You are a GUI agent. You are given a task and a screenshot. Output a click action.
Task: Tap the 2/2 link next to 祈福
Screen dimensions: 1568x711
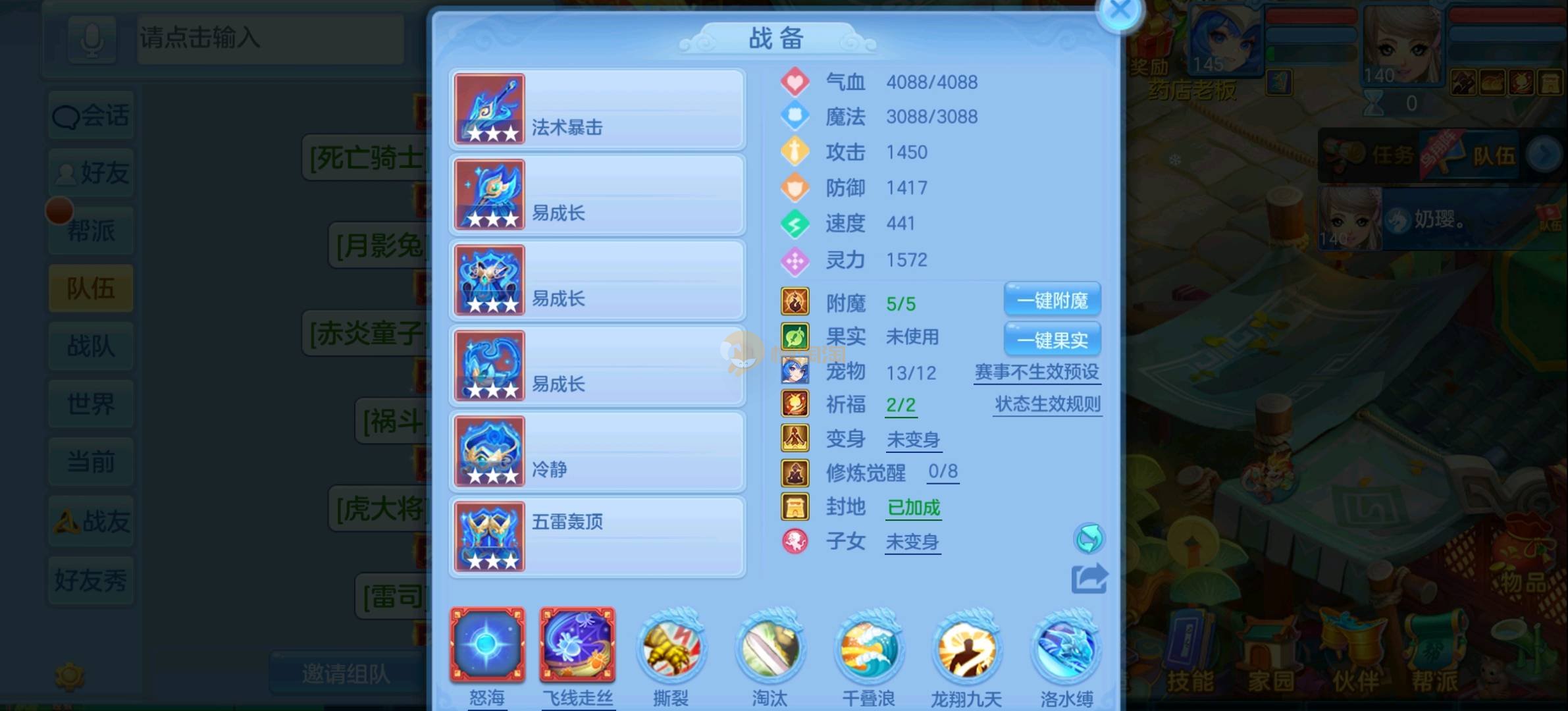(x=901, y=405)
